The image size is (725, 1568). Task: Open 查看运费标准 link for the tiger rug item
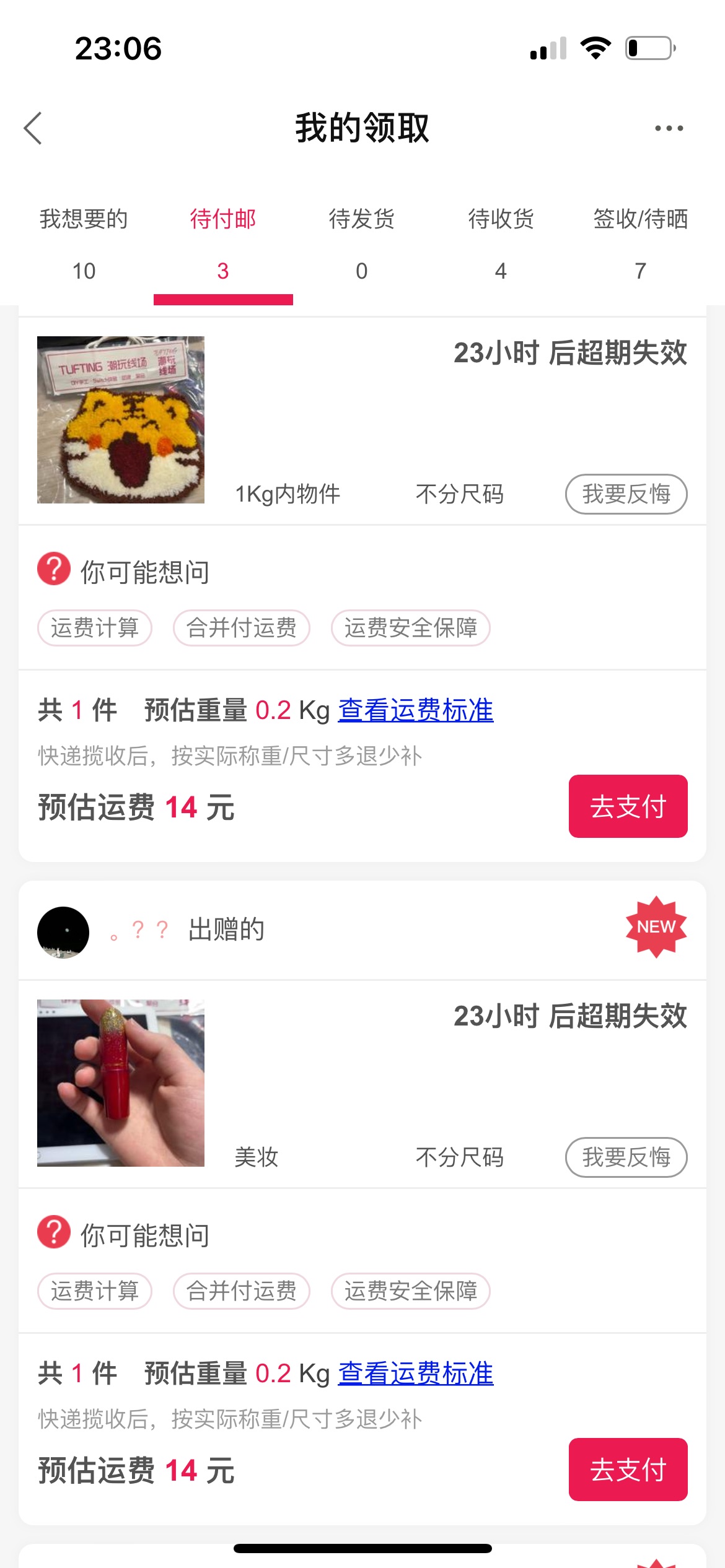tap(416, 710)
